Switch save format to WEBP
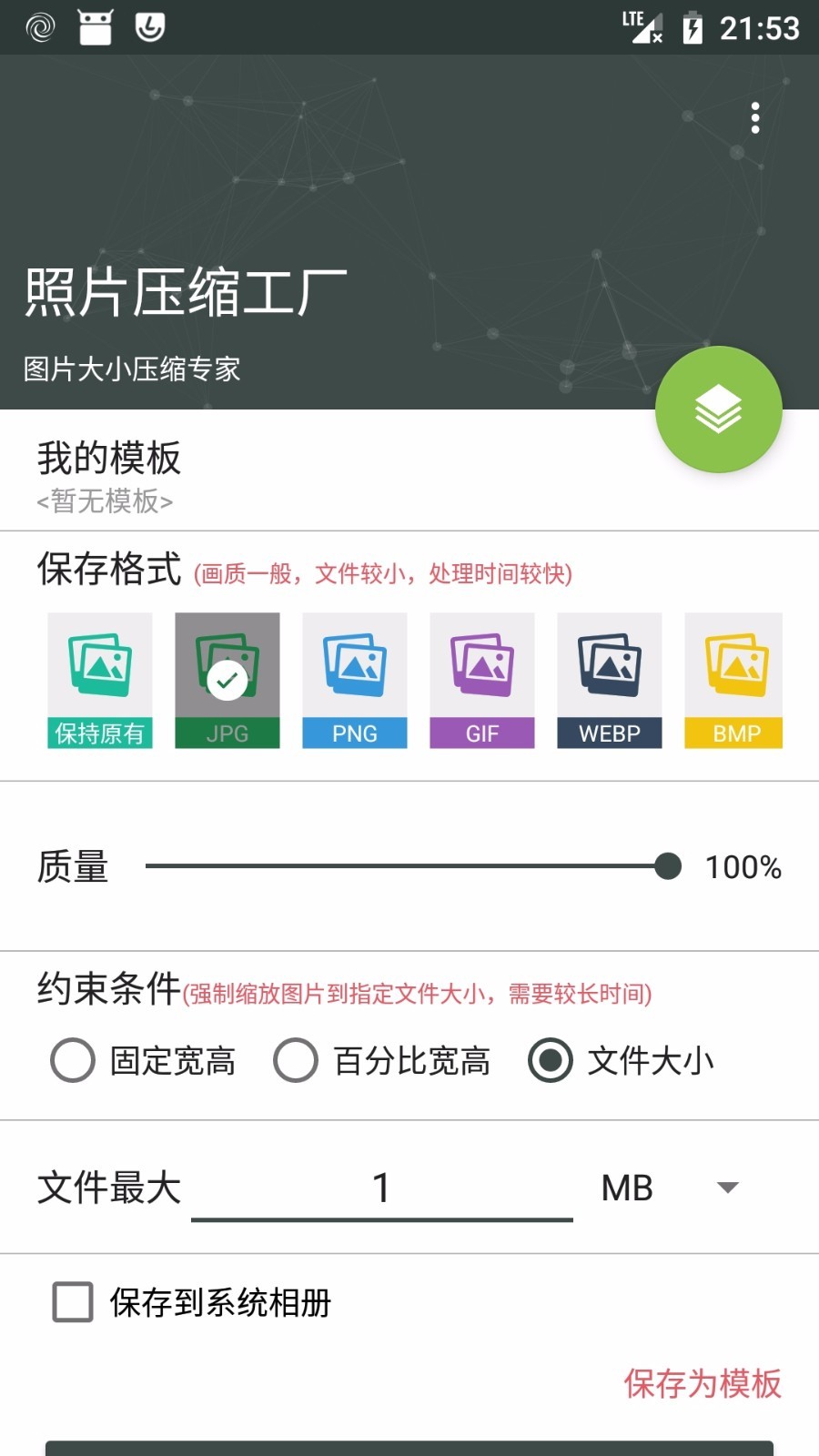 pos(610,681)
